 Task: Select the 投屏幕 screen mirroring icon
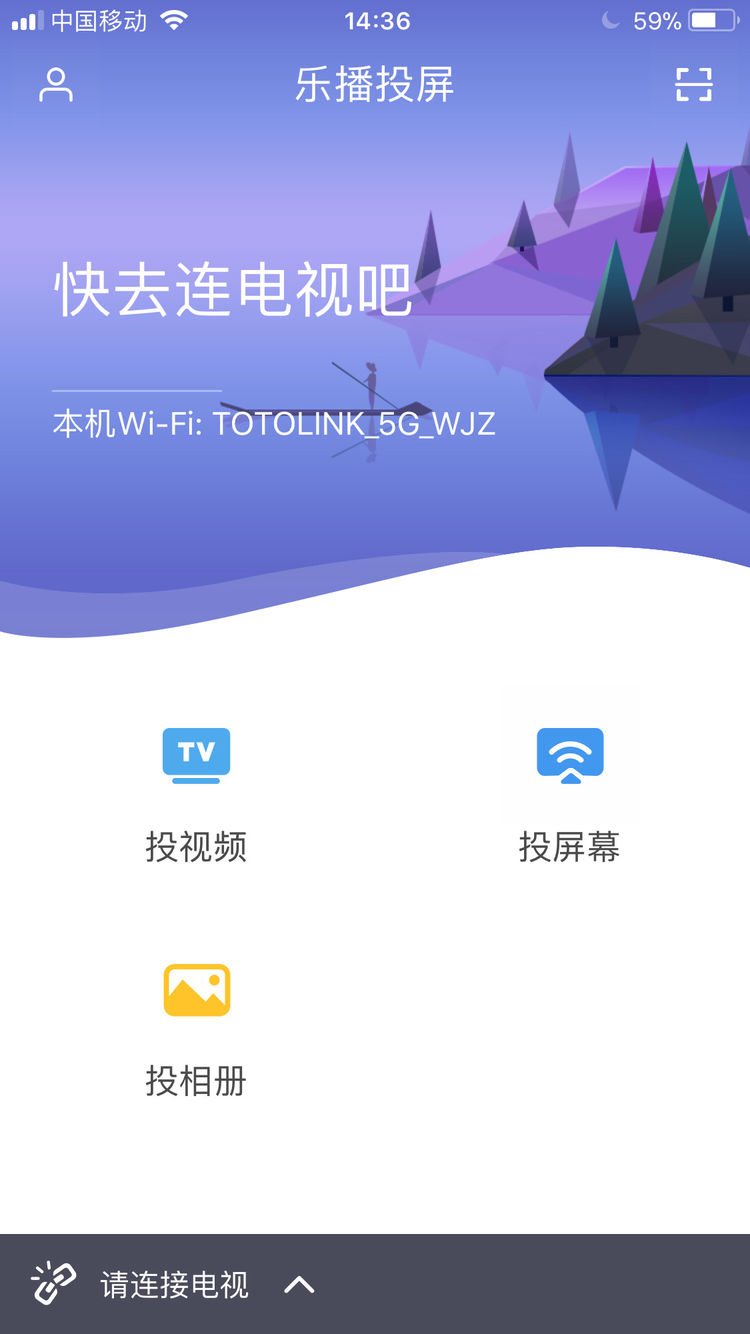pyautogui.click(x=569, y=755)
